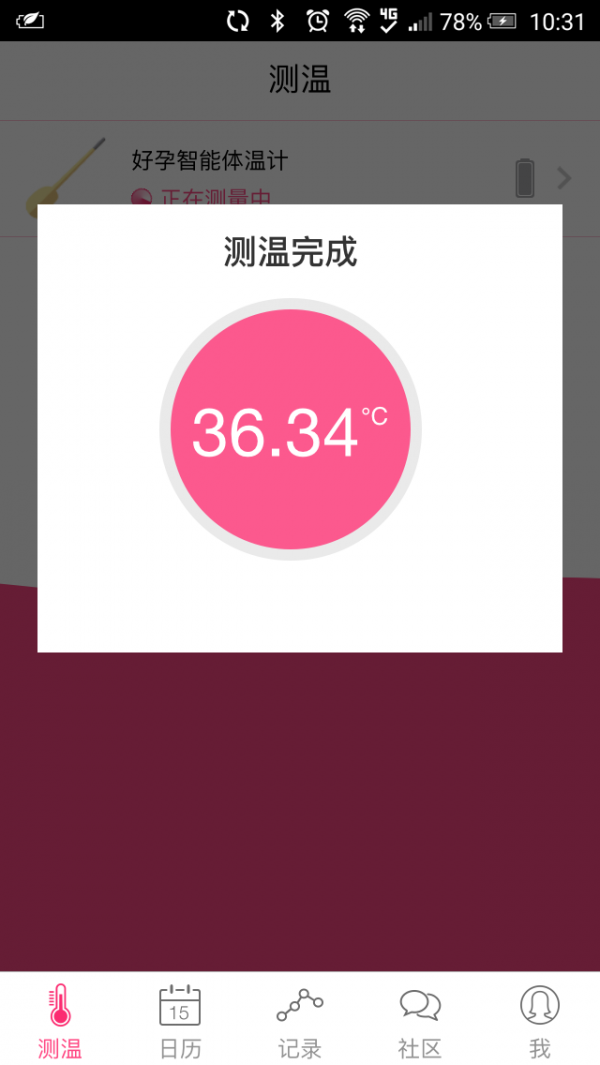Open the 好孕智能体温计 device row
Viewport: 600px width, 1065px height.
(x=300, y=163)
